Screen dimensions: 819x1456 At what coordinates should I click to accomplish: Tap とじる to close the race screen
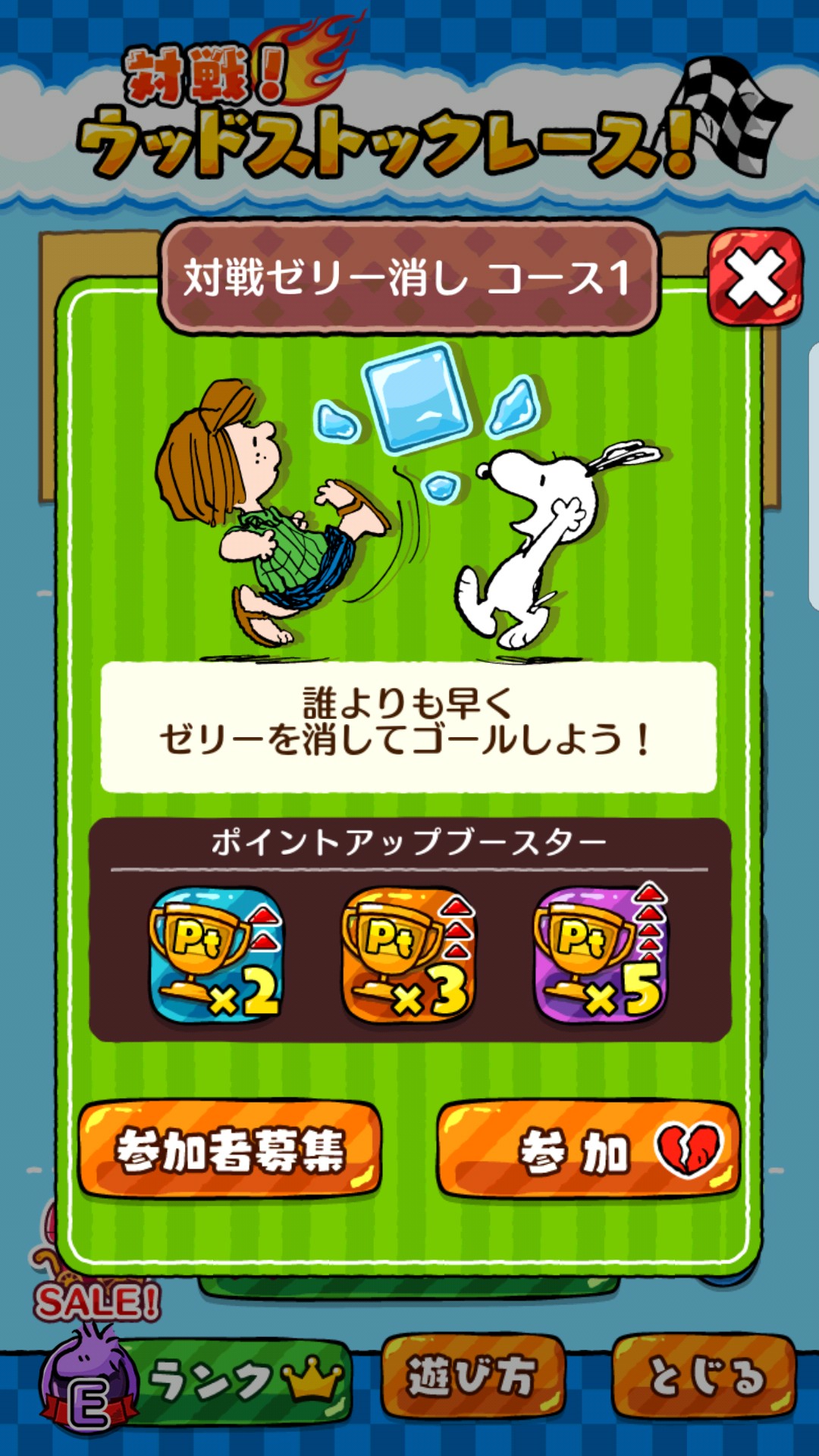[x=704, y=1377]
